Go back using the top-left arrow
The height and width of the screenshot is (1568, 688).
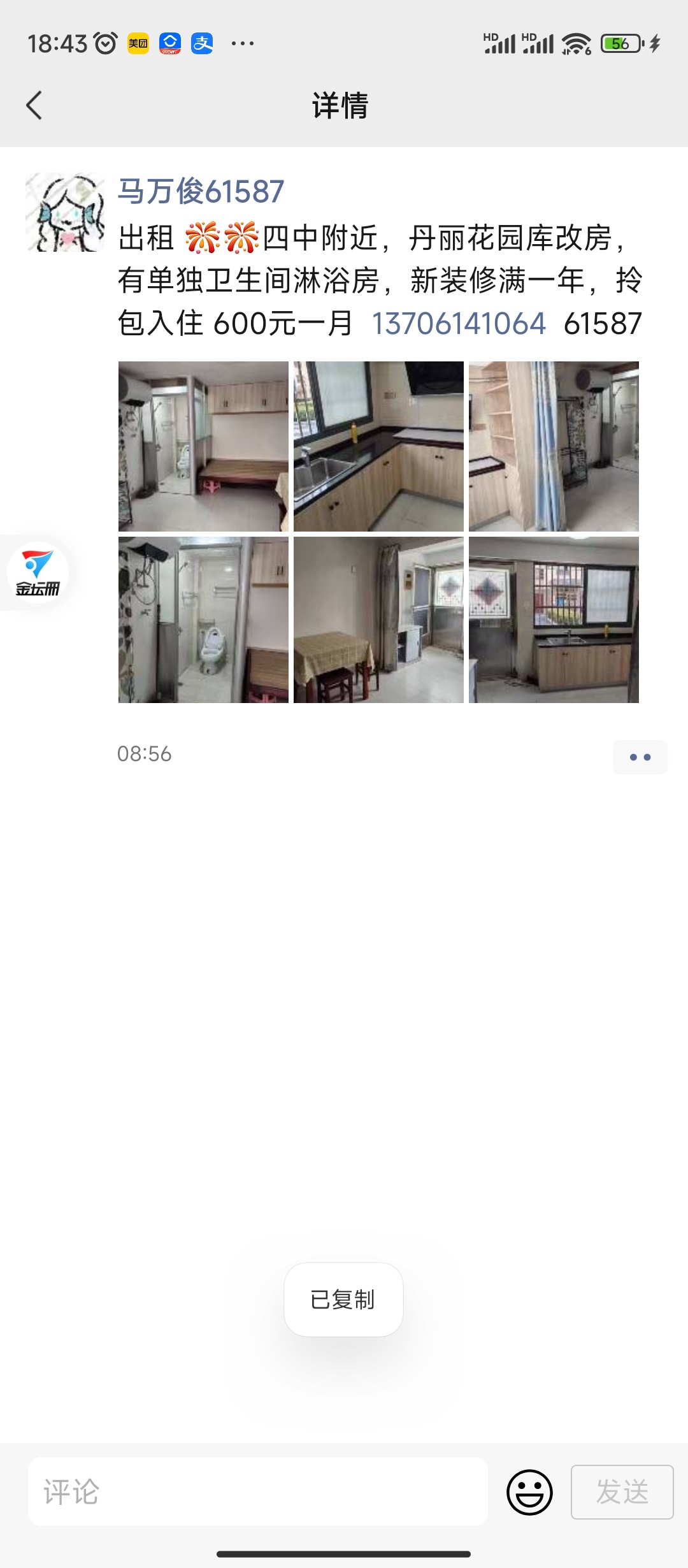pyautogui.click(x=34, y=105)
